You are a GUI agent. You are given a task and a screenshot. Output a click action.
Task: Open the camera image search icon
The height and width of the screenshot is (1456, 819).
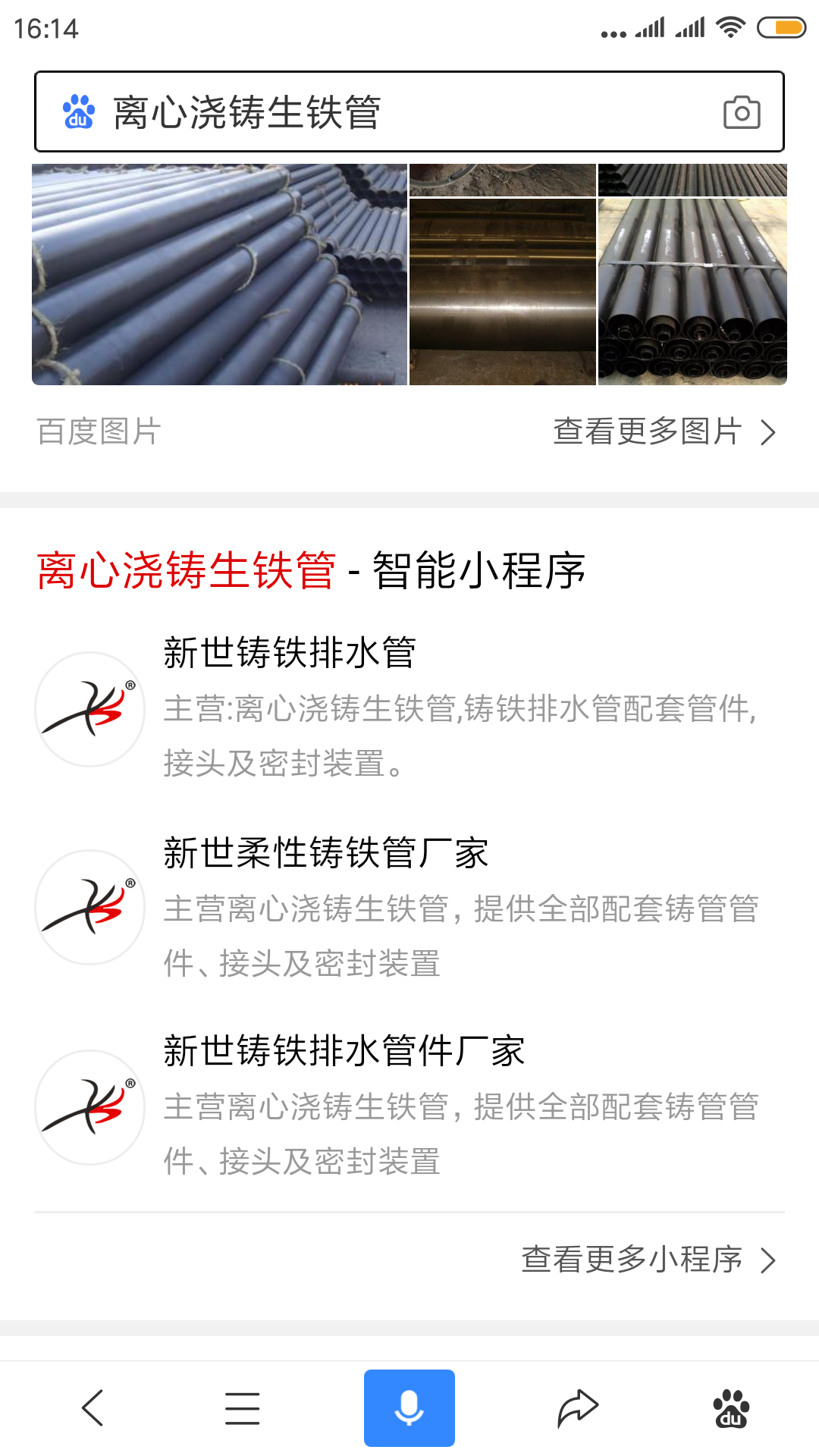point(741,113)
